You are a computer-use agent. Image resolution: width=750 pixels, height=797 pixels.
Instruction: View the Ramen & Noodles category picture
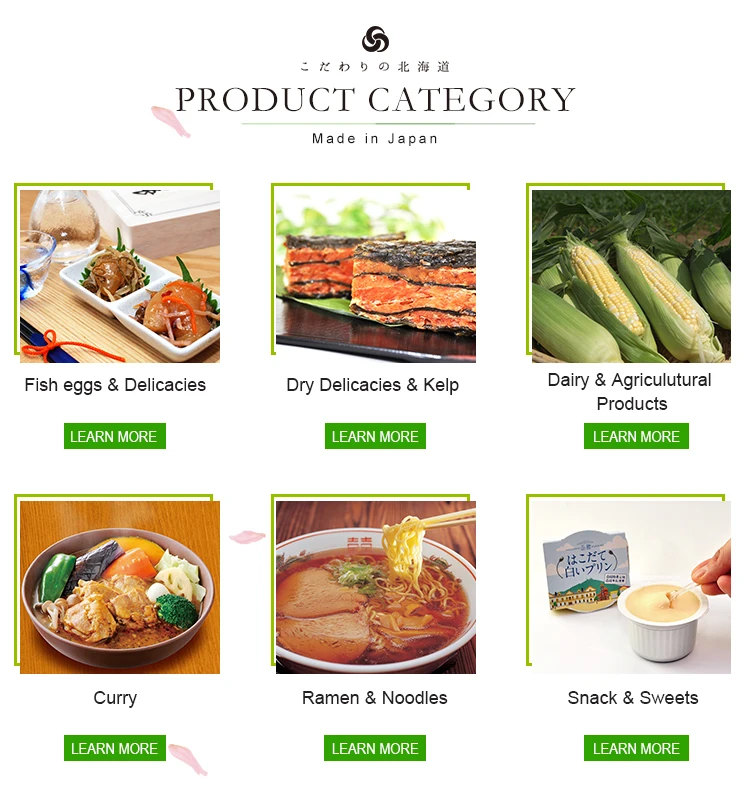[x=376, y=588]
